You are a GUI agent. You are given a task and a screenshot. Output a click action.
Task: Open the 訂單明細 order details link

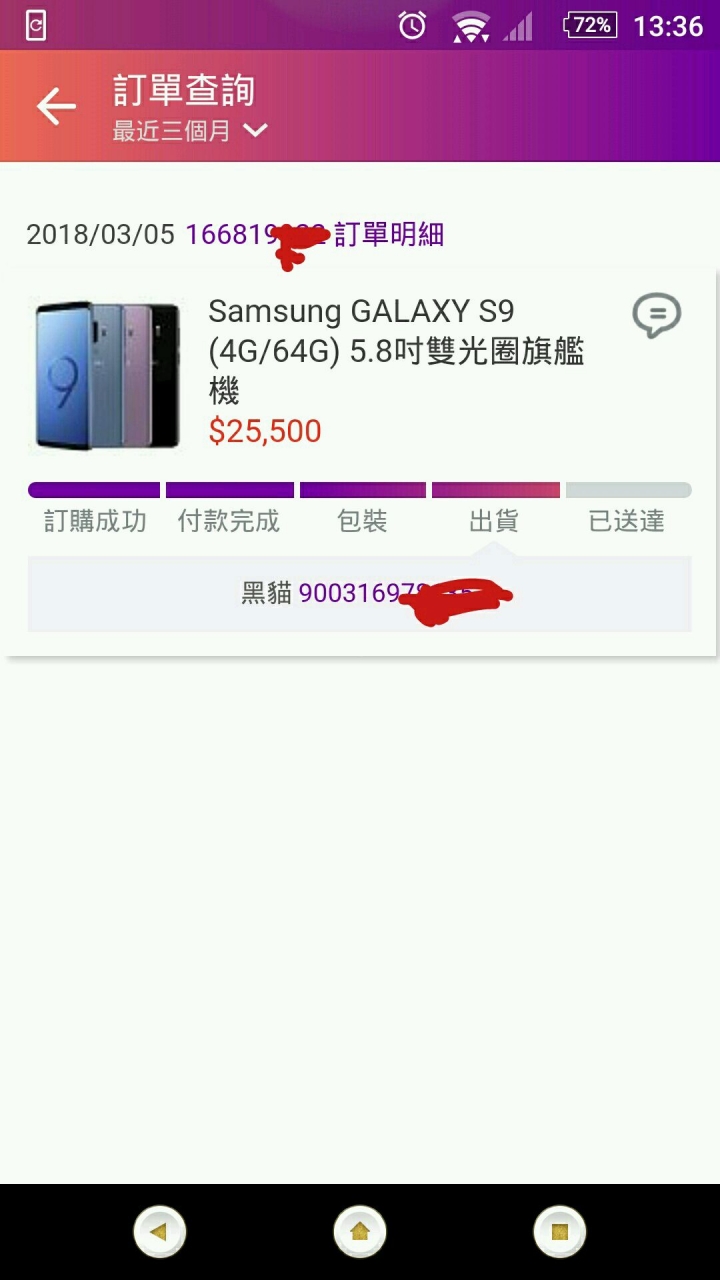(389, 235)
